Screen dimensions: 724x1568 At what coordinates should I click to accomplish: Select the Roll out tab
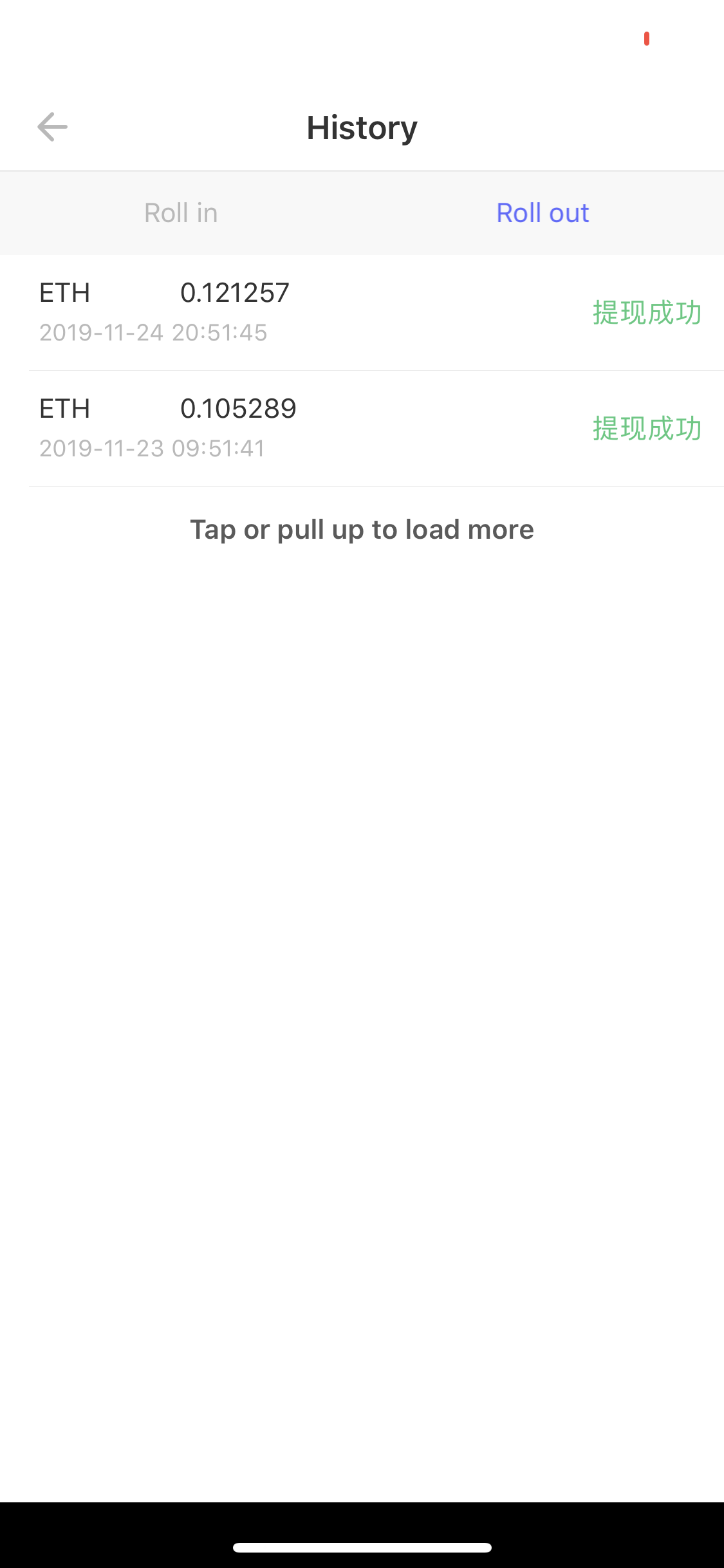click(x=543, y=213)
